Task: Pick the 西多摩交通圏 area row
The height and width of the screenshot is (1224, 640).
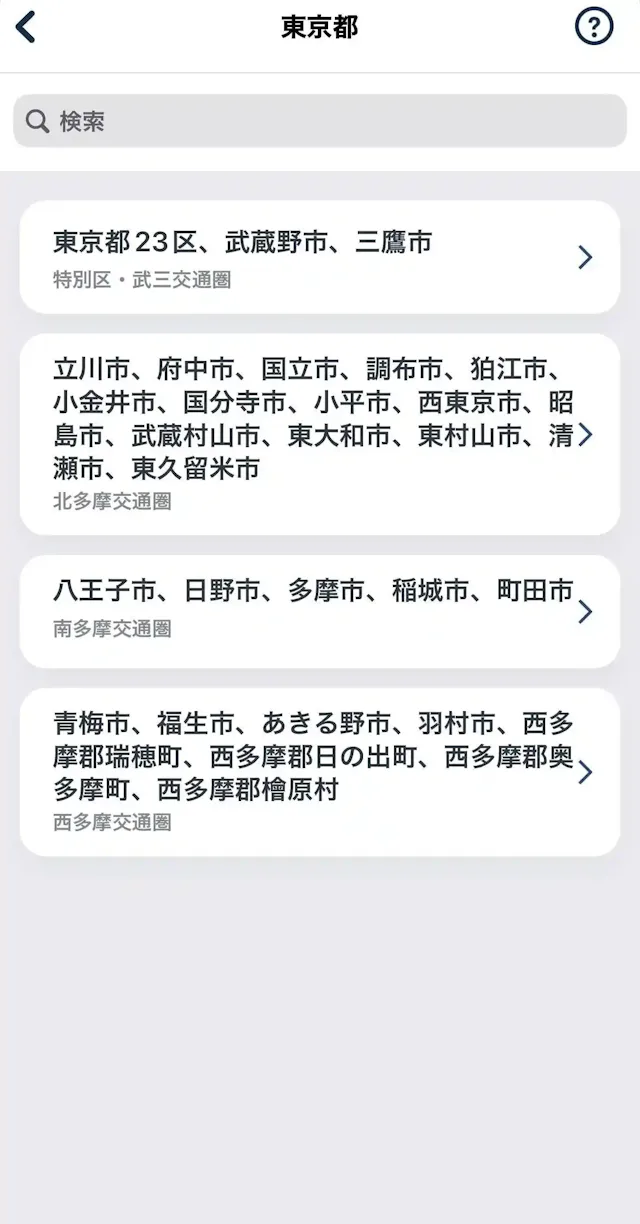Action: [320, 771]
